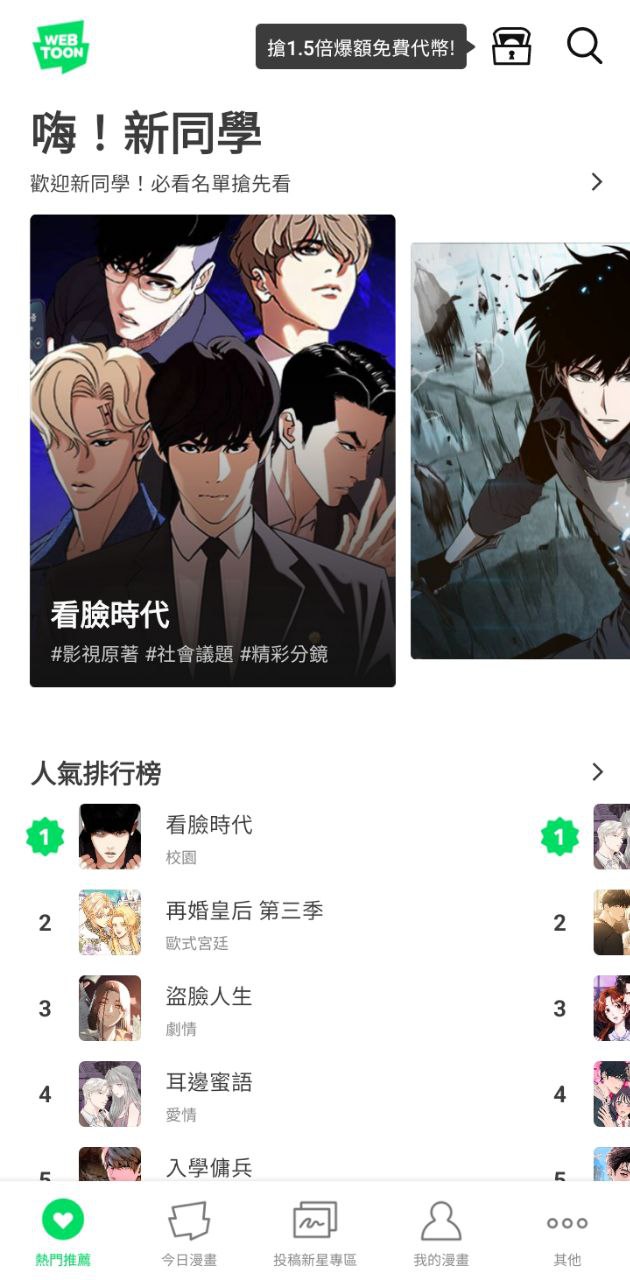Open the 看臉時代 featured banner card
This screenshot has height=1280, width=630.
pos(212,450)
